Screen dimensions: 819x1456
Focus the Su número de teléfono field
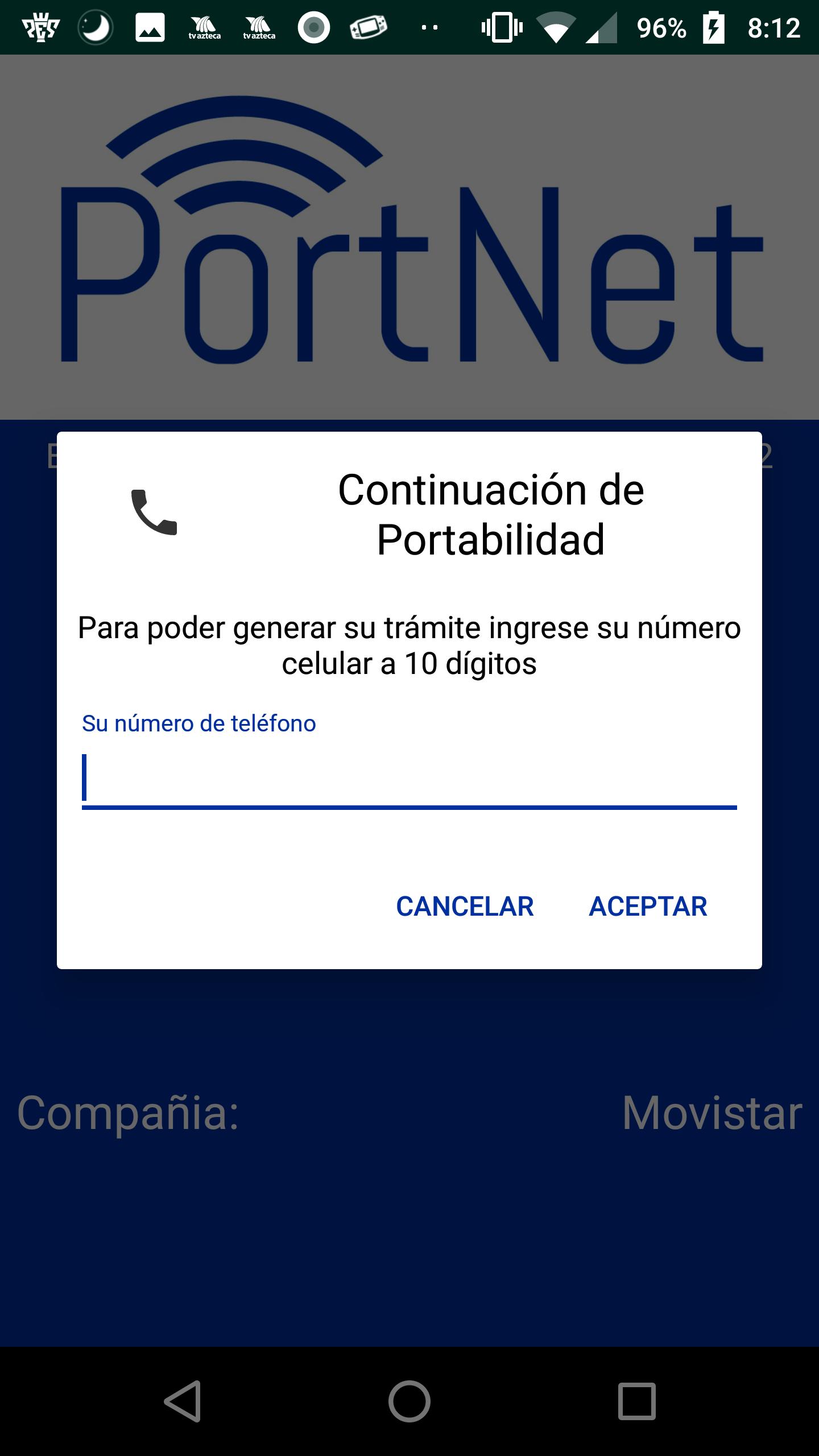coord(409,778)
